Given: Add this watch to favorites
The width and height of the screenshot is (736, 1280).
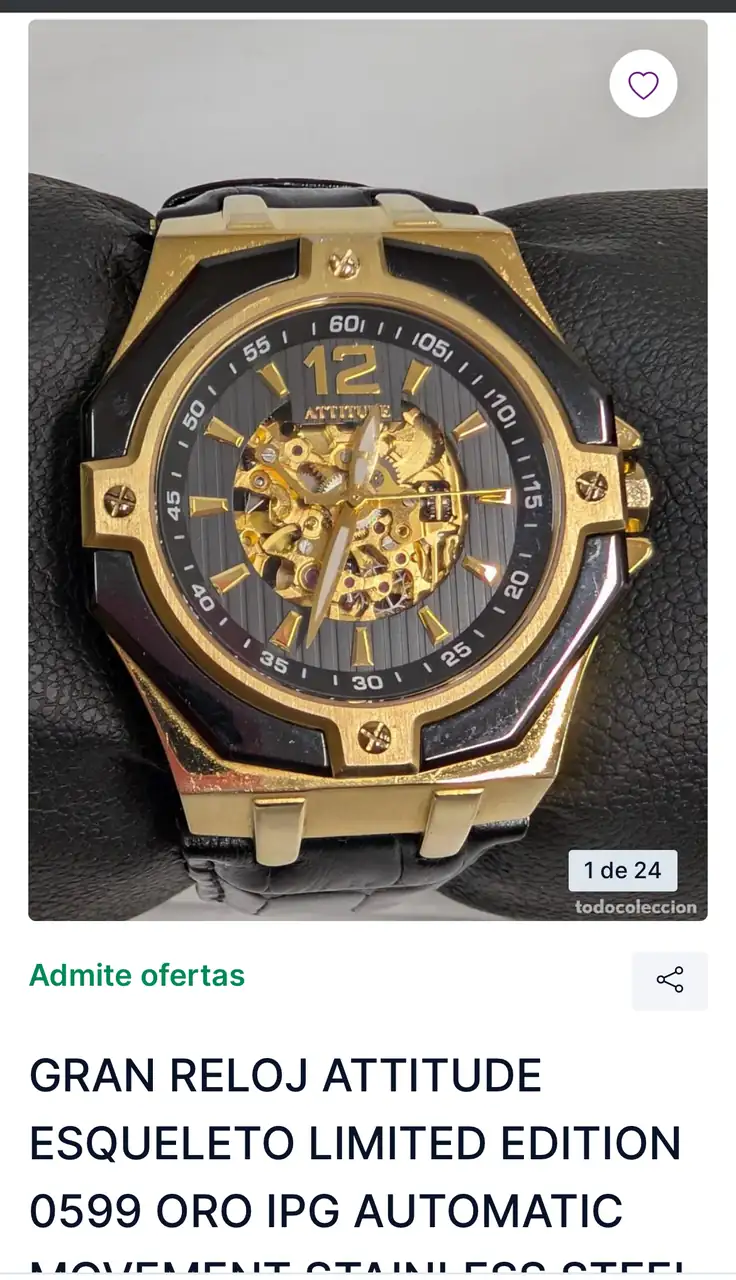Looking at the screenshot, I should [x=643, y=85].
